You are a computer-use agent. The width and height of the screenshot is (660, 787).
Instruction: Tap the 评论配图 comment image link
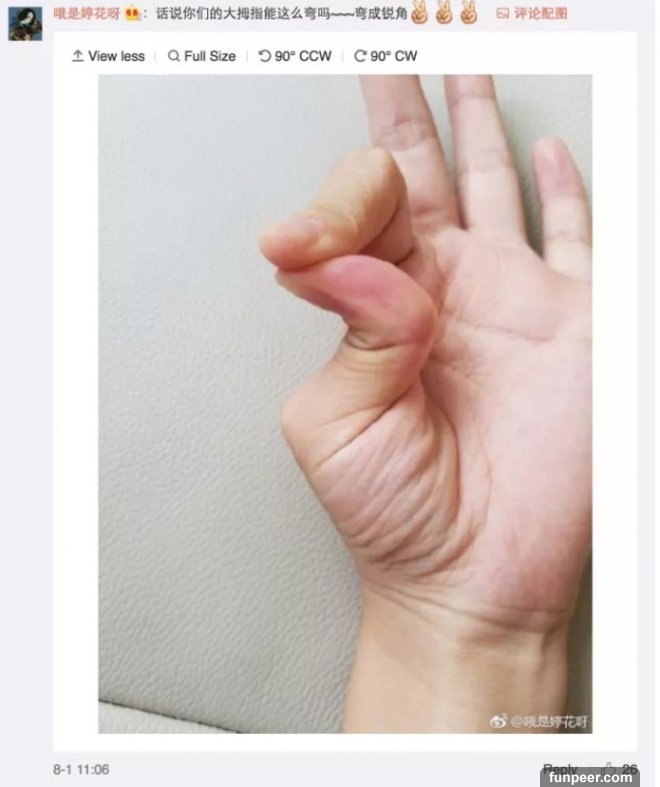pyautogui.click(x=532, y=14)
